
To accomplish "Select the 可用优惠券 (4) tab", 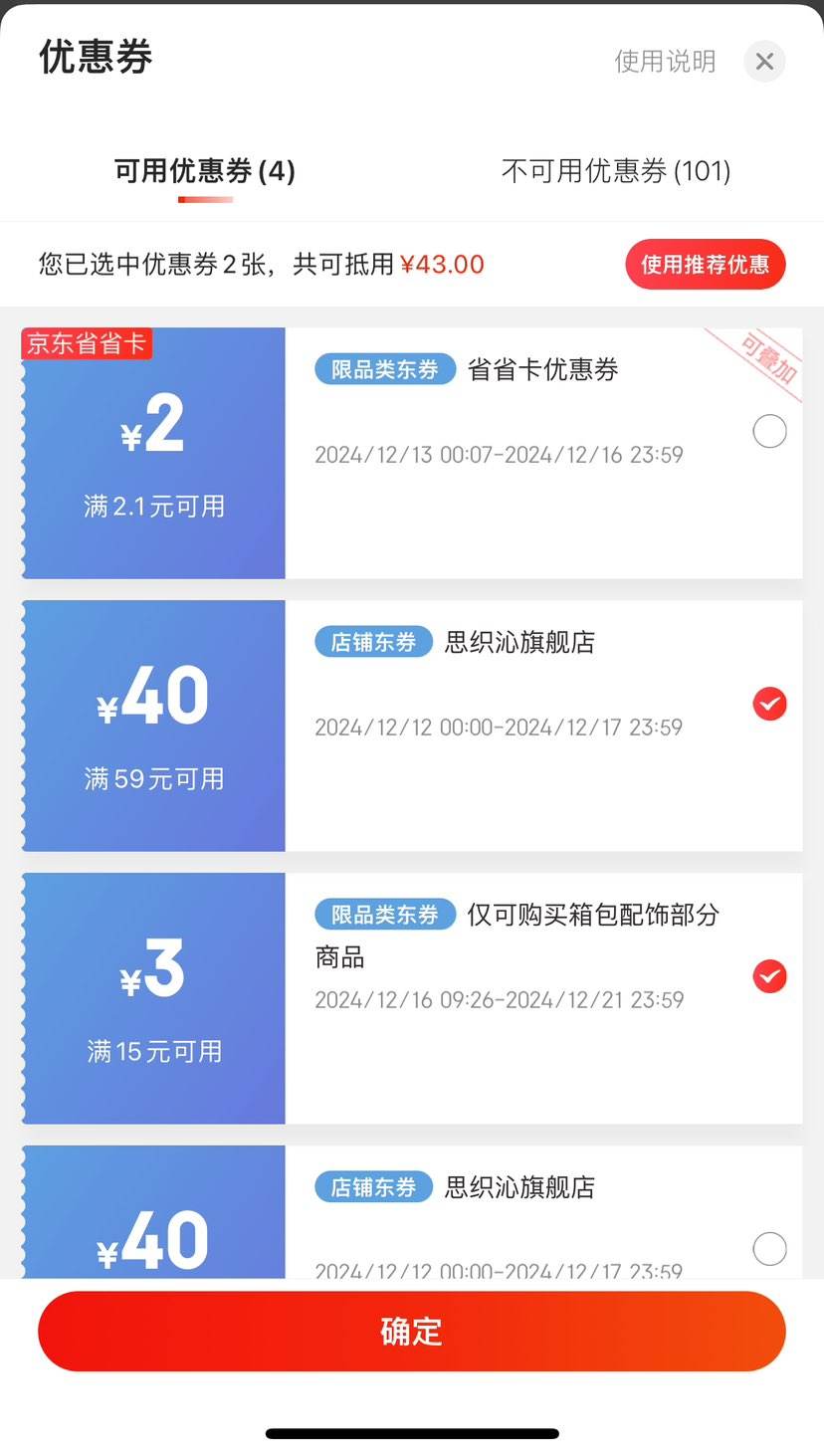I will click(205, 171).
